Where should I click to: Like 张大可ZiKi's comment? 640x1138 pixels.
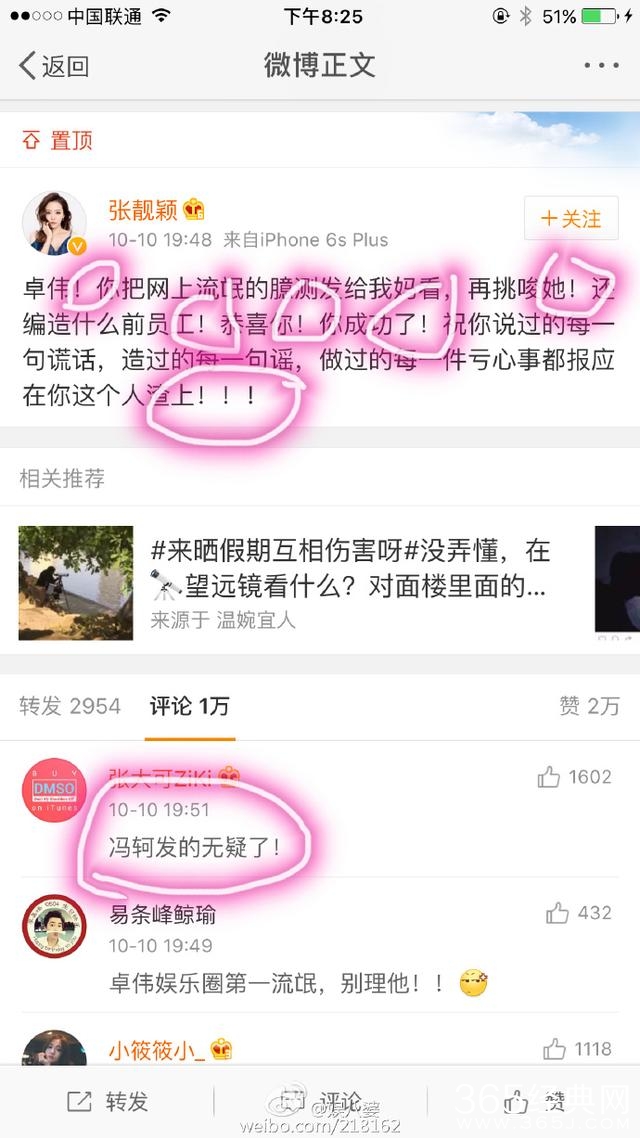574,777
